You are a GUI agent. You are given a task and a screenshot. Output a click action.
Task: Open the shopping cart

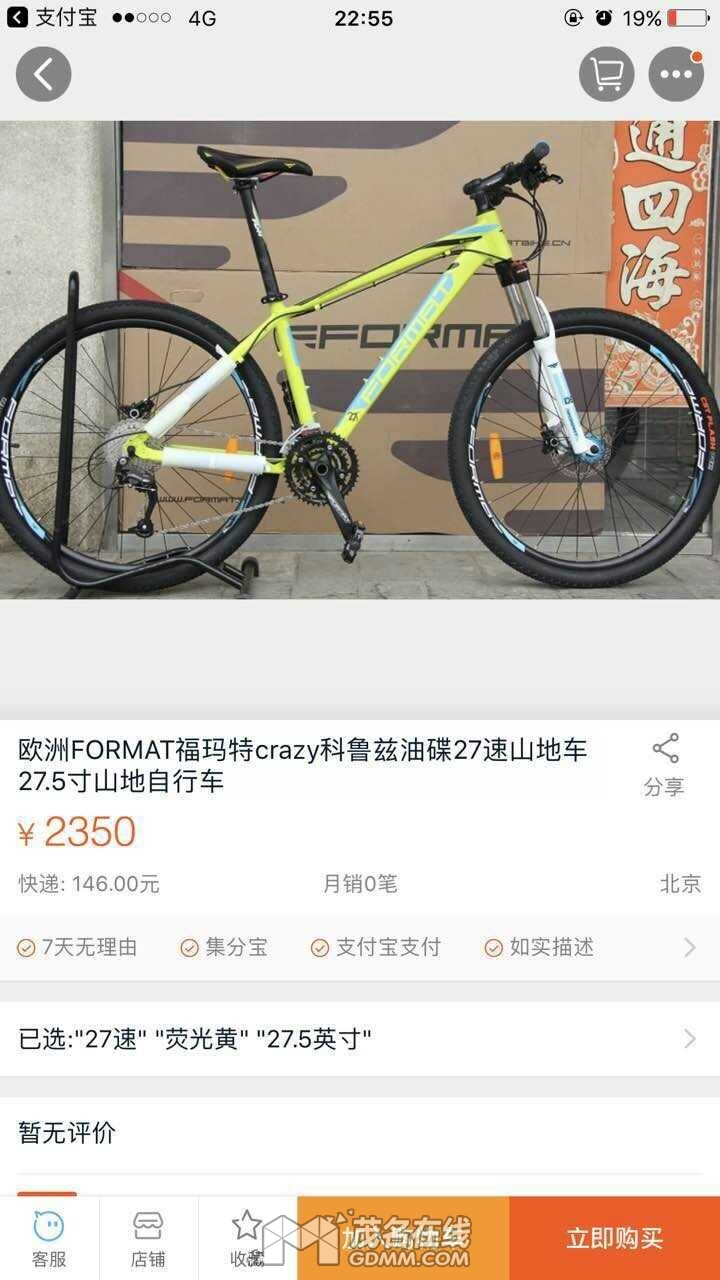[x=607, y=74]
